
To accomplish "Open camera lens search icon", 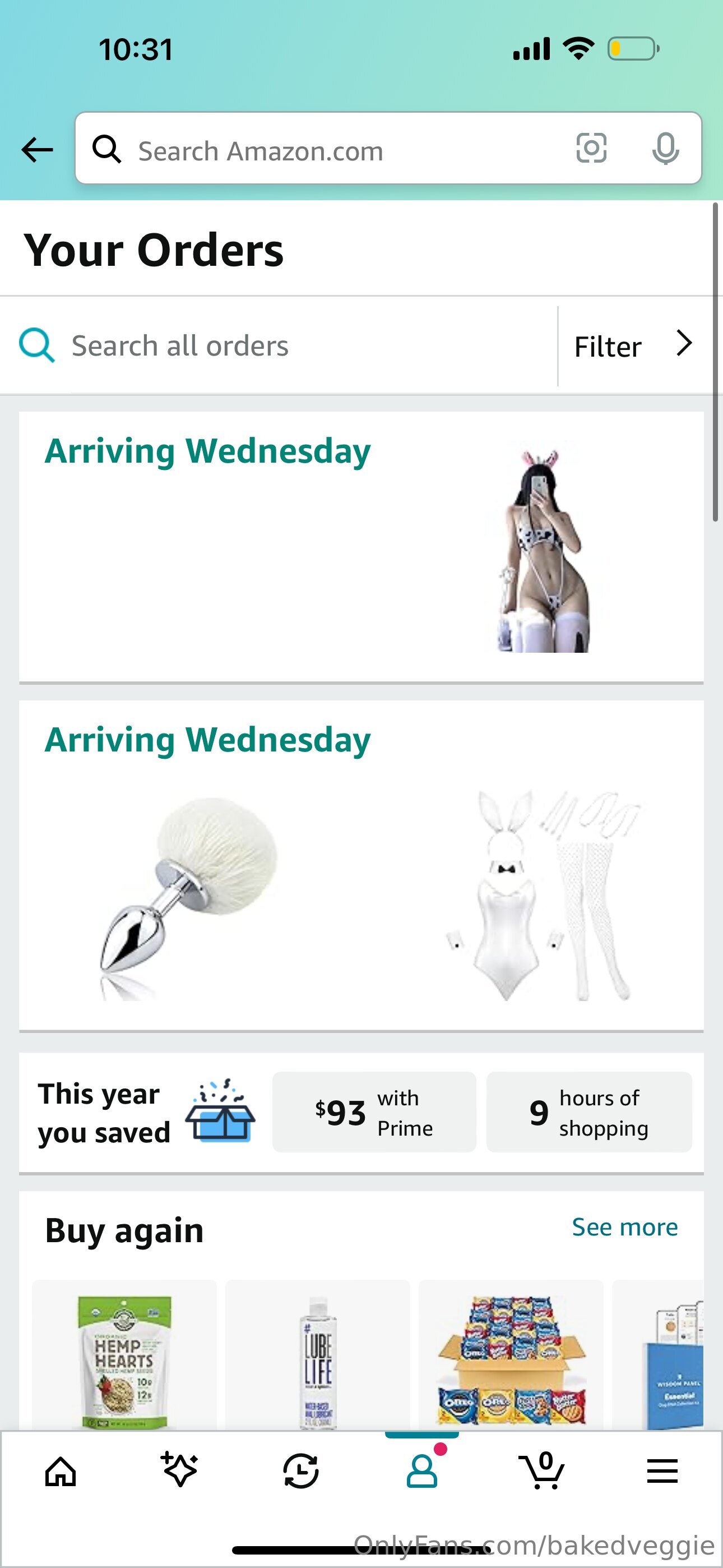I will (591, 148).
